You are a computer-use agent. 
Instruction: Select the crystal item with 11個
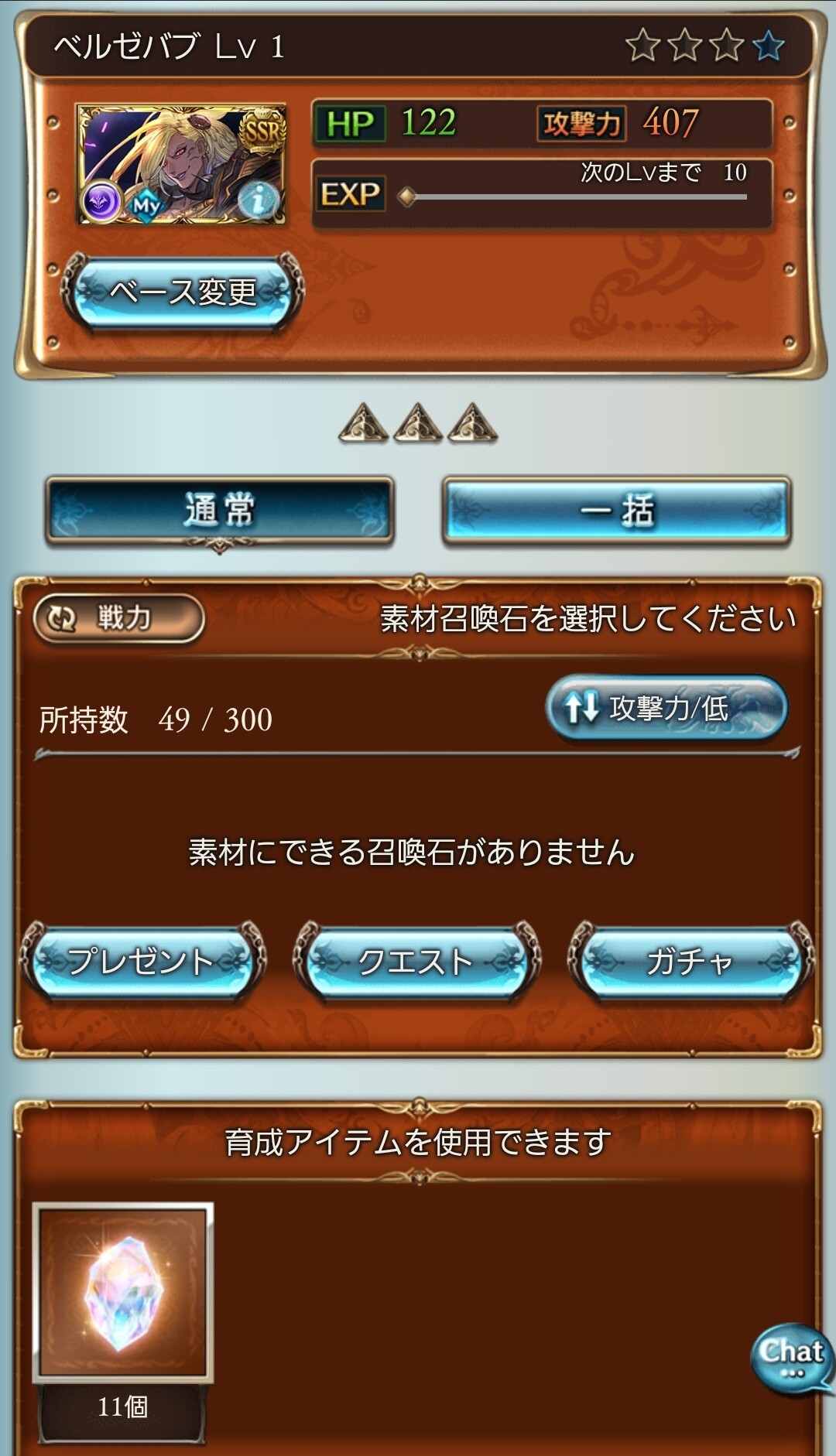pos(122,1293)
